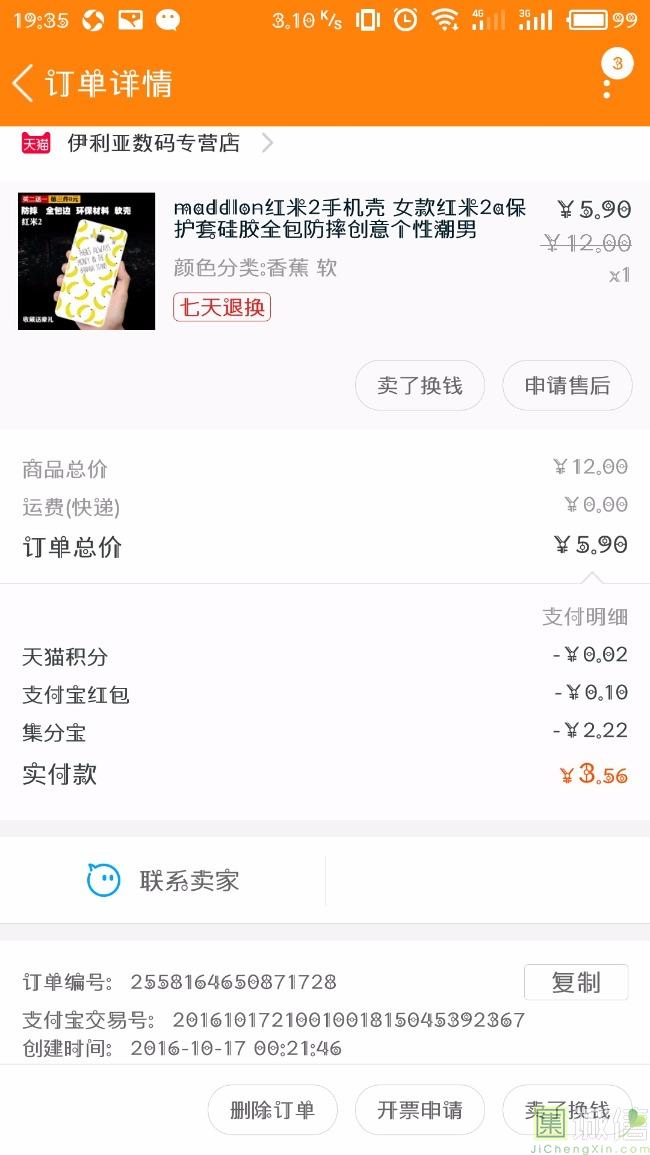Contact the seller via 联系卖家

(x=164, y=881)
